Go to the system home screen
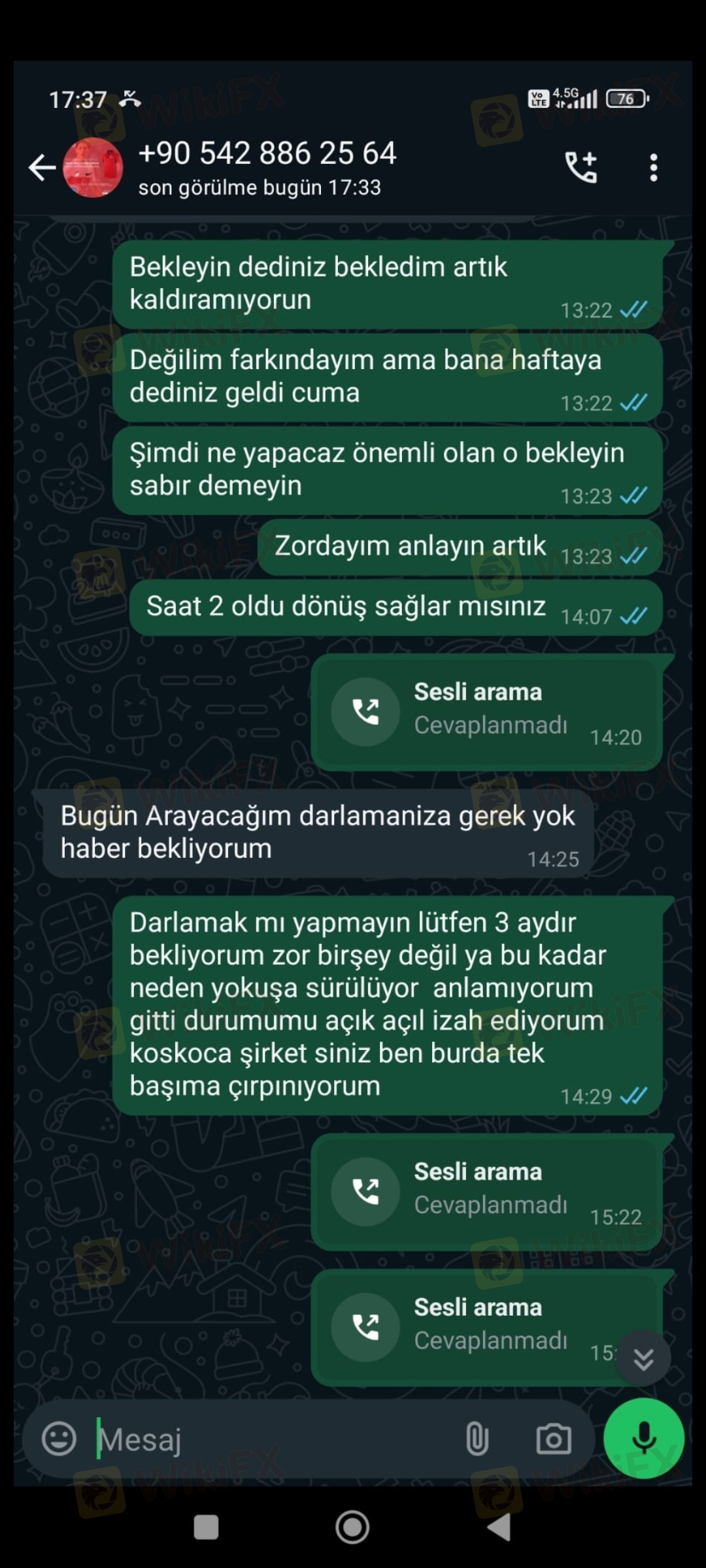 pos(352,1527)
